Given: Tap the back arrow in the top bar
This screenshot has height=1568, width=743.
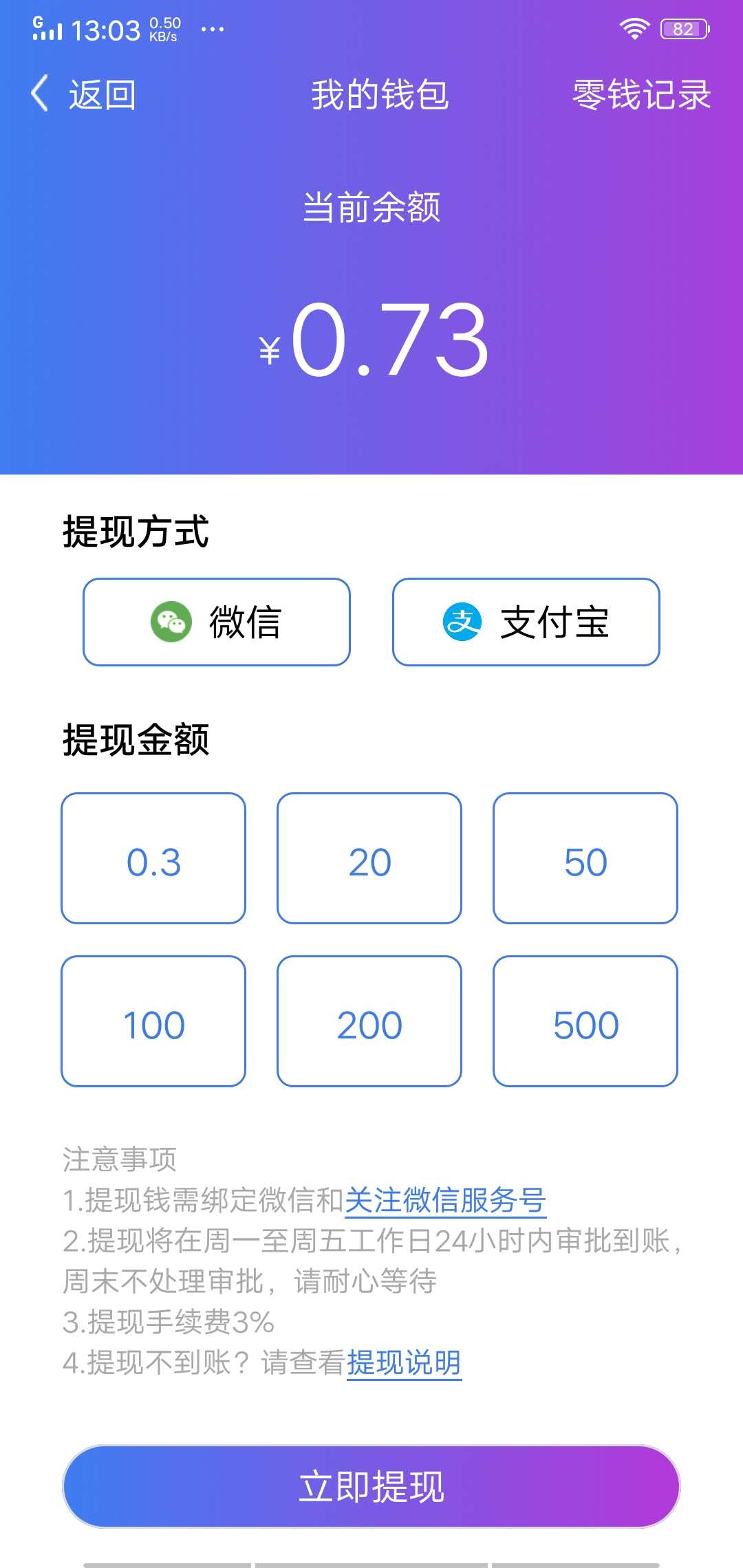Looking at the screenshot, I should coord(39,95).
